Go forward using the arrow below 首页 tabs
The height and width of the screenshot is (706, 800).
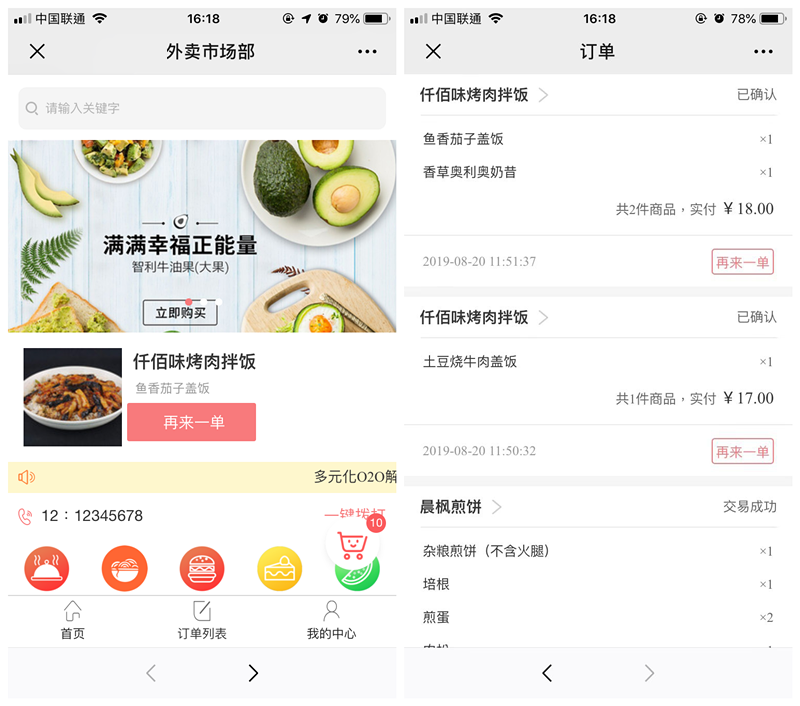pyautogui.click(x=253, y=673)
